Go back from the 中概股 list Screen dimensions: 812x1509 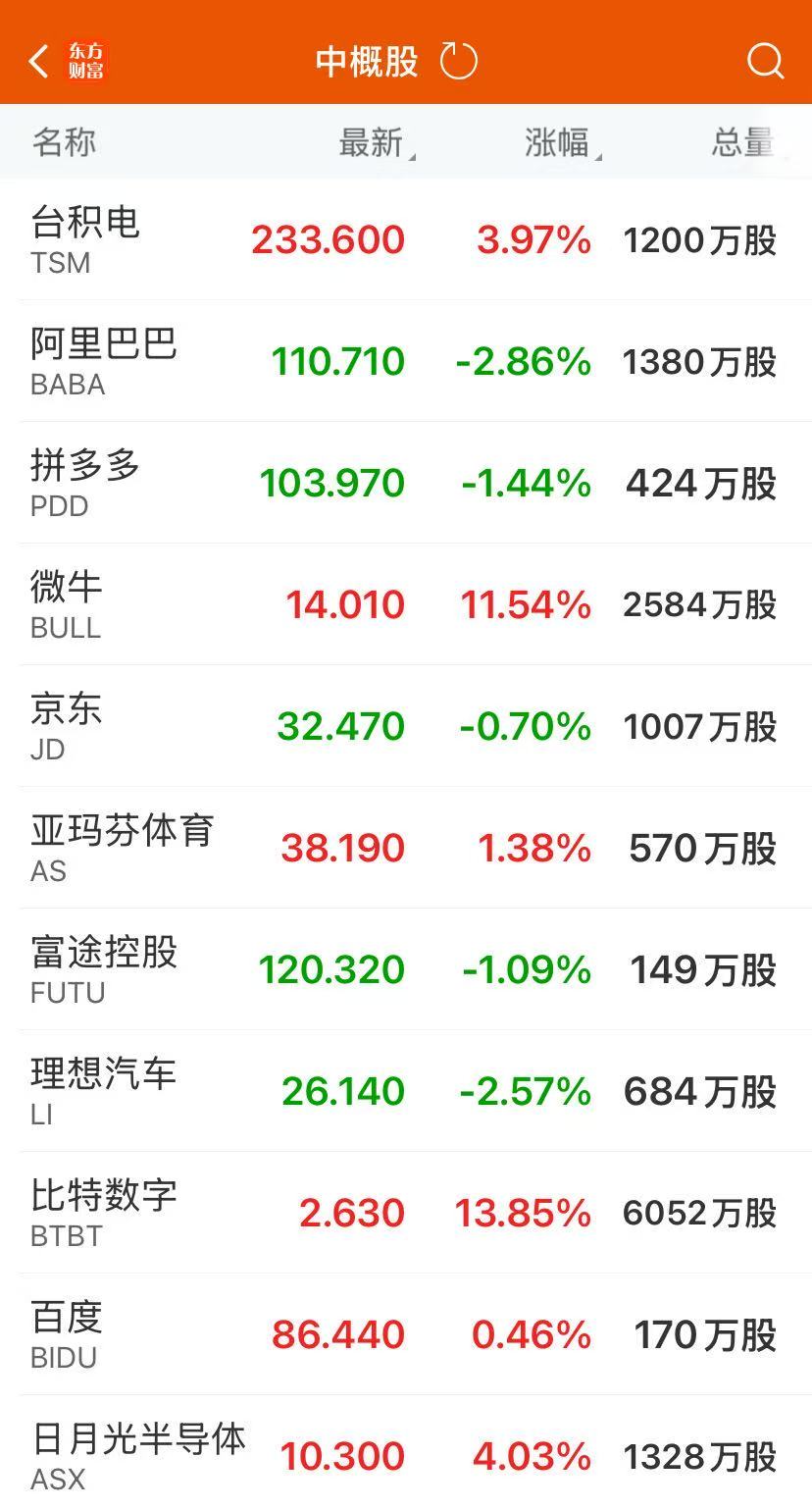(39, 61)
